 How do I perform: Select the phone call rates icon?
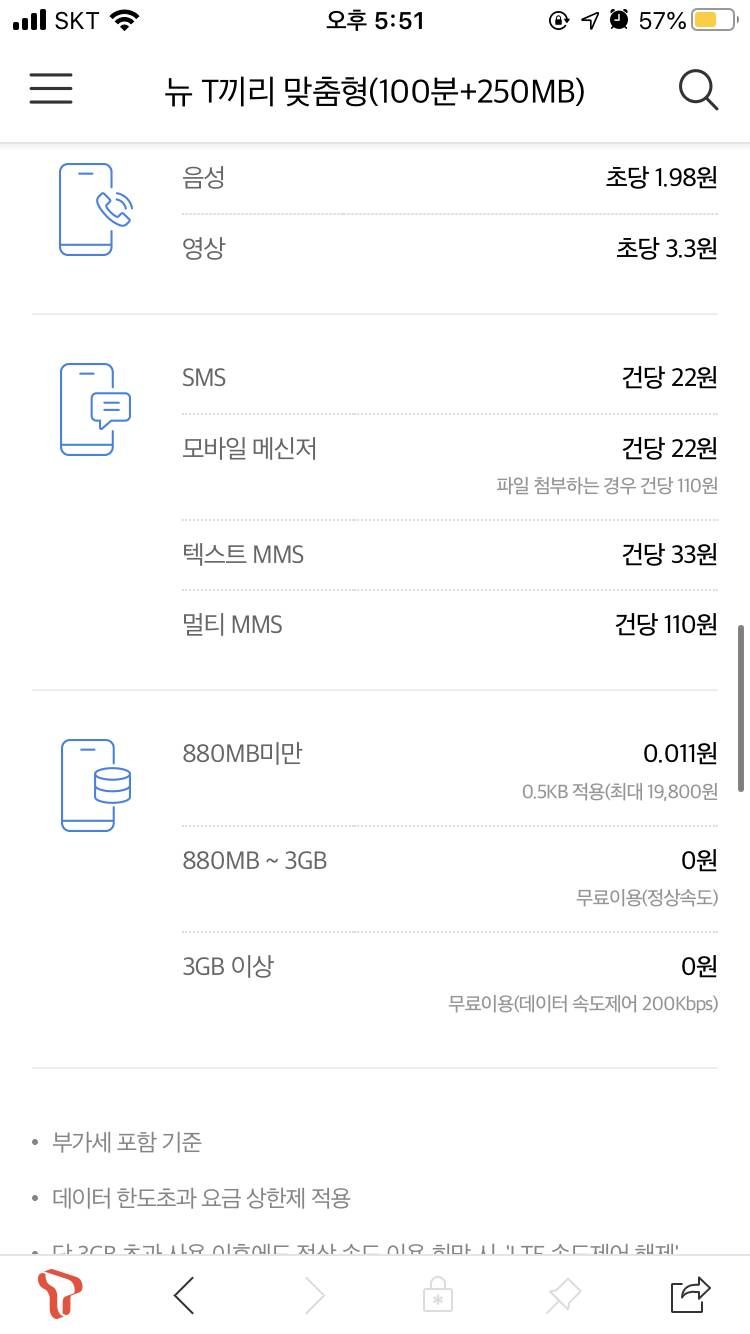point(94,210)
